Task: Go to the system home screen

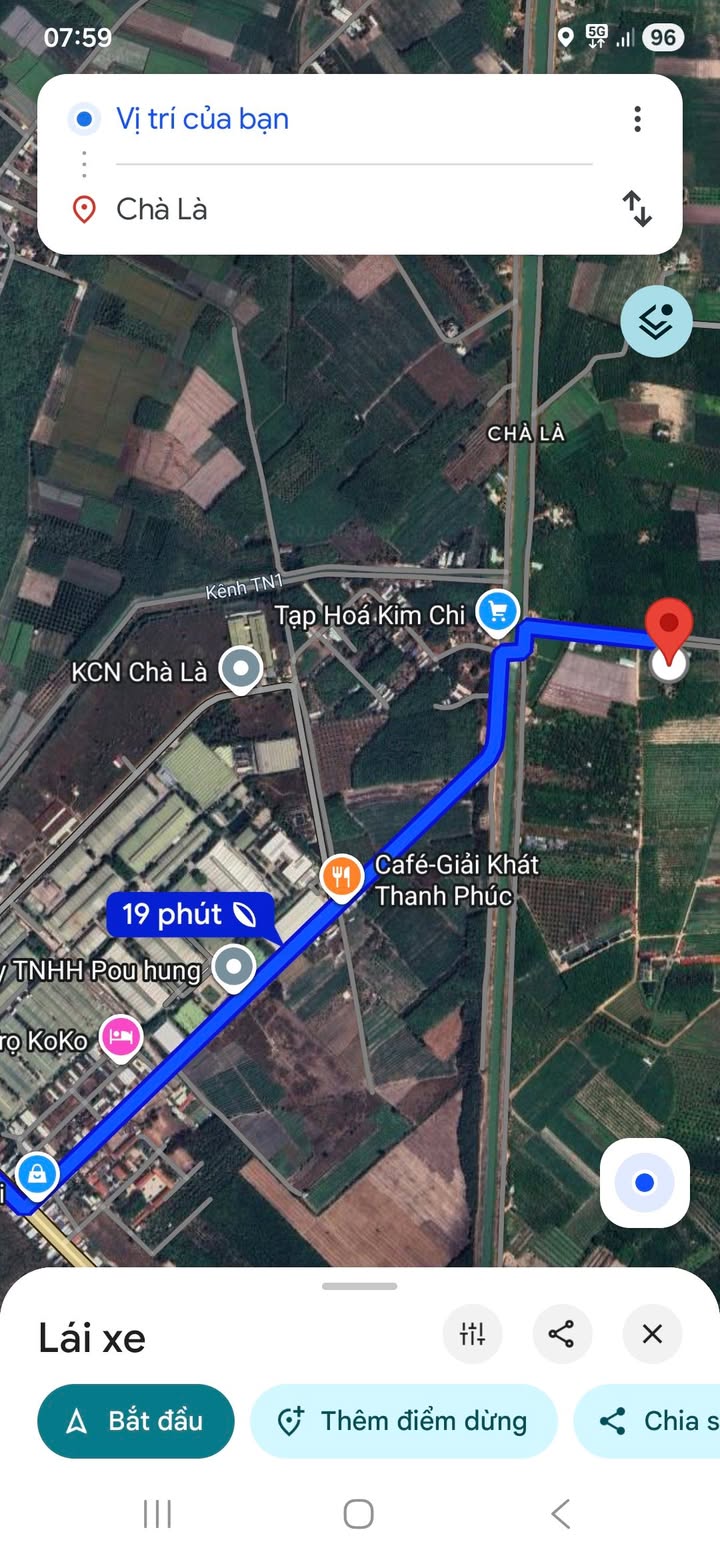Action: tap(359, 1514)
